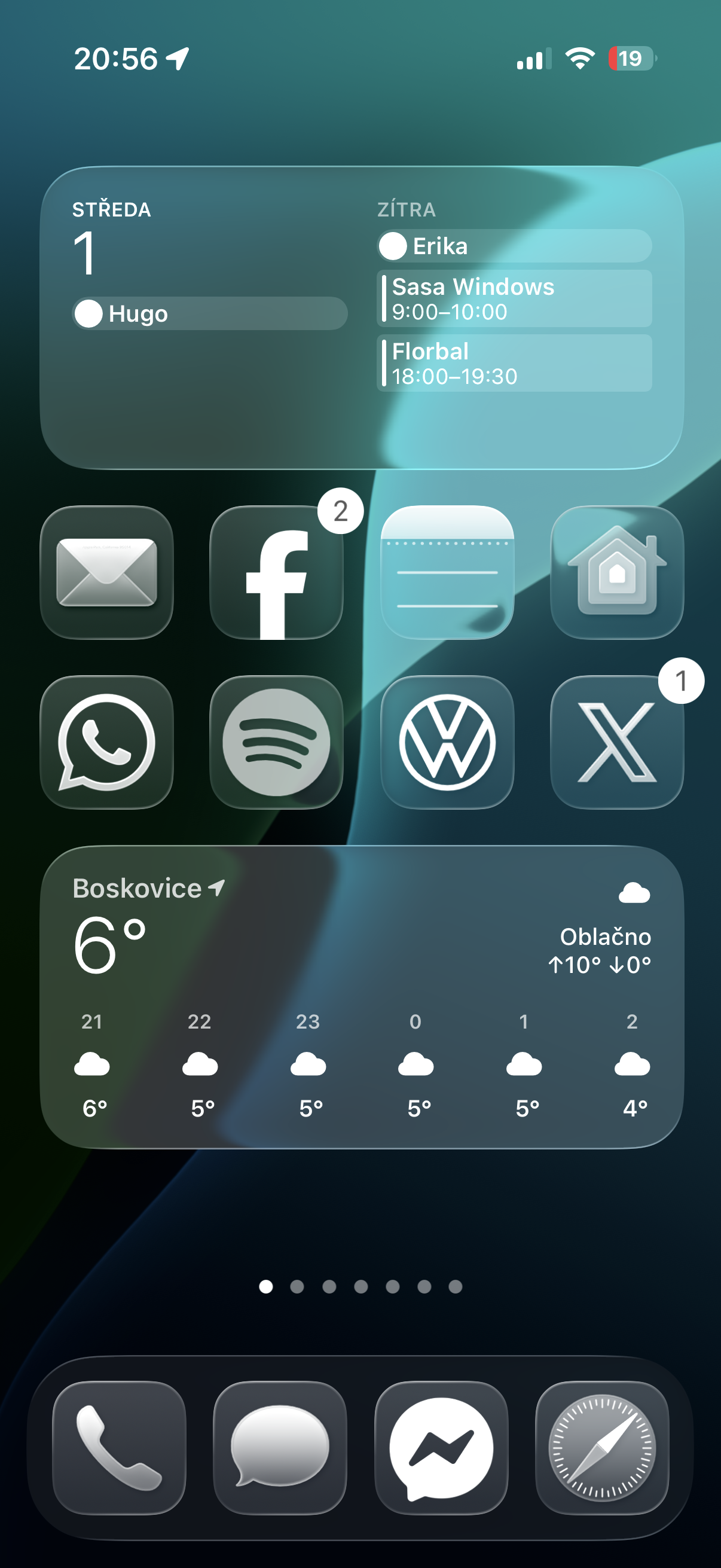Open the Mail app
Image resolution: width=721 pixels, height=1568 pixels.
point(106,572)
